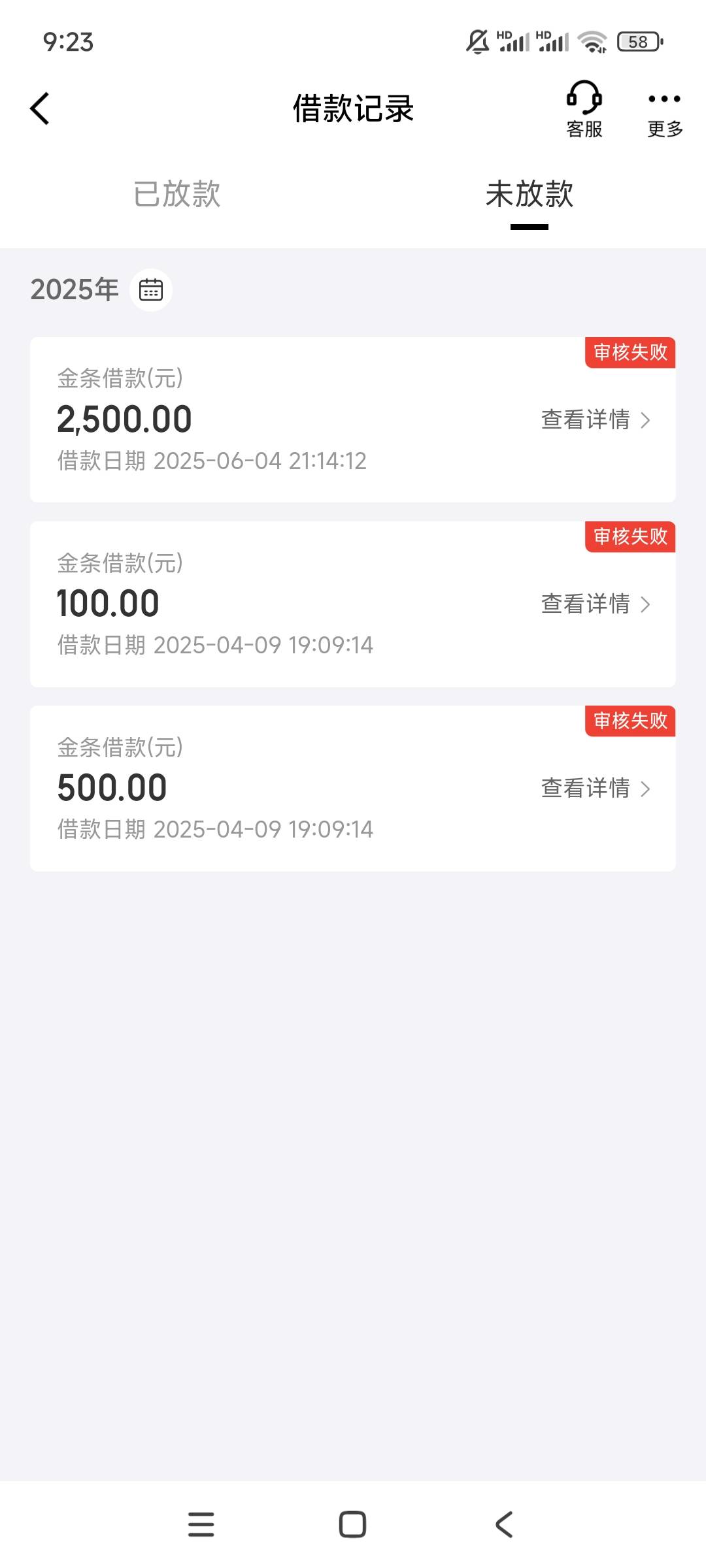The width and height of the screenshot is (706, 1568).
Task: Open 客服 customer service
Action: [584, 109]
